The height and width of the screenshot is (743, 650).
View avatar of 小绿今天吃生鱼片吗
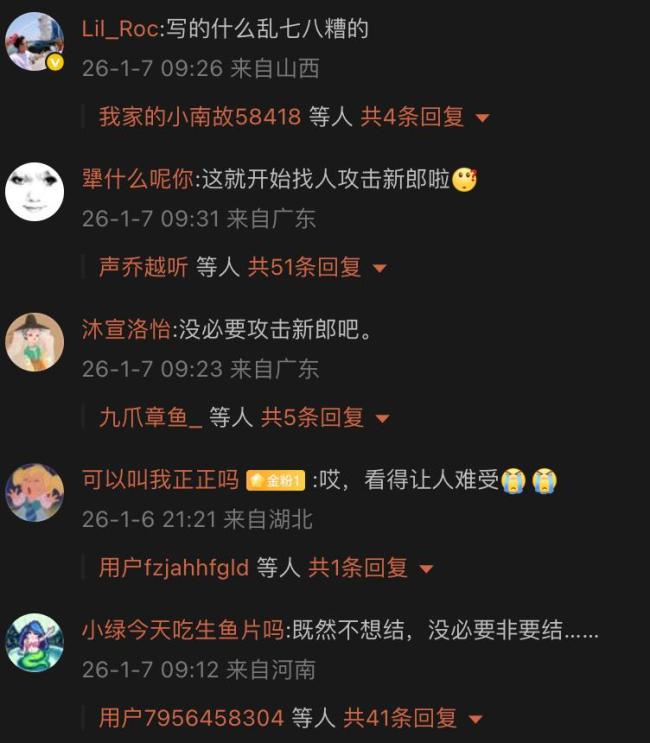[x=35, y=642]
